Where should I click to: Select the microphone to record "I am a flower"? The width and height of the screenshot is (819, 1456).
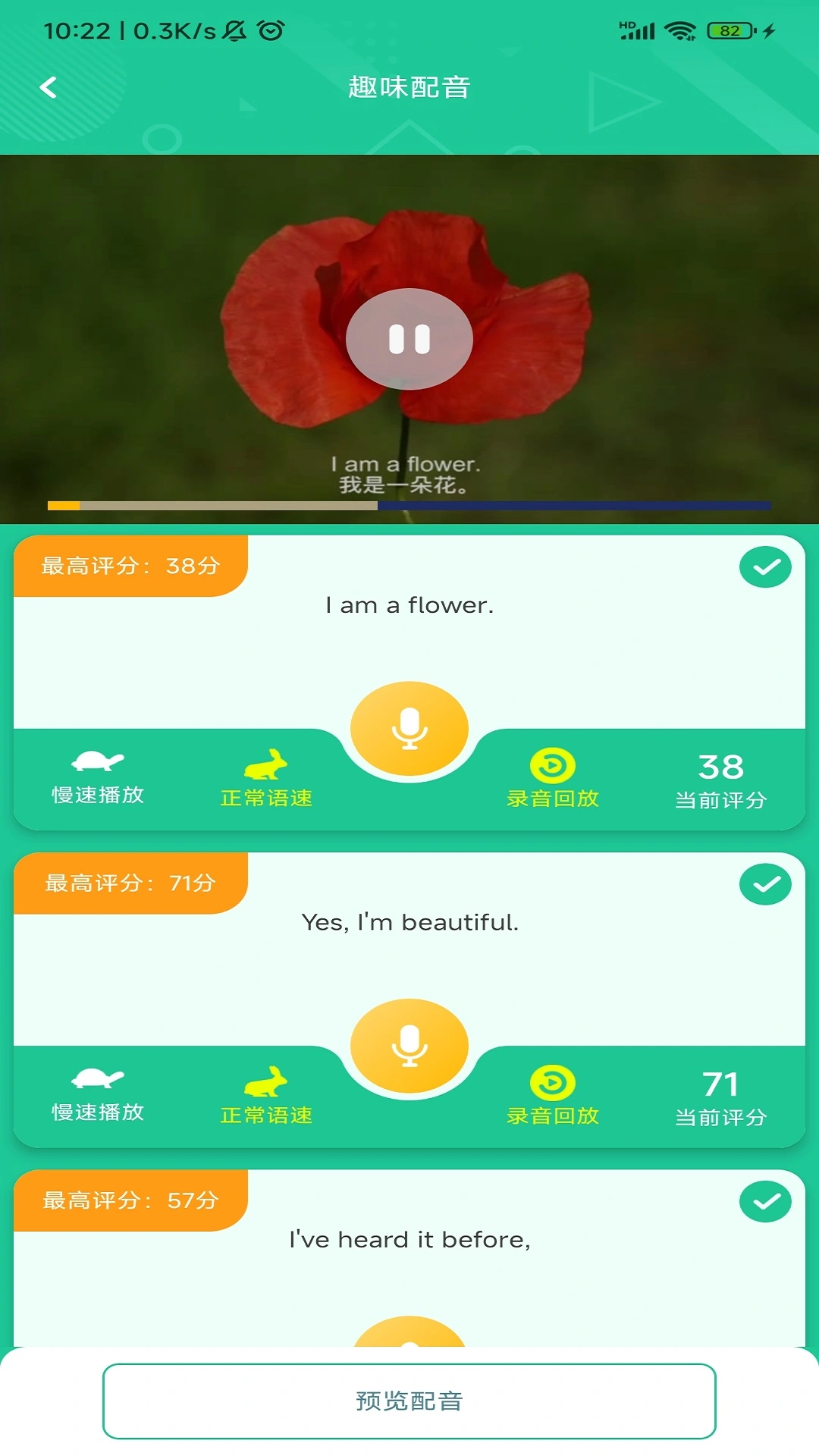tap(409, 728)
